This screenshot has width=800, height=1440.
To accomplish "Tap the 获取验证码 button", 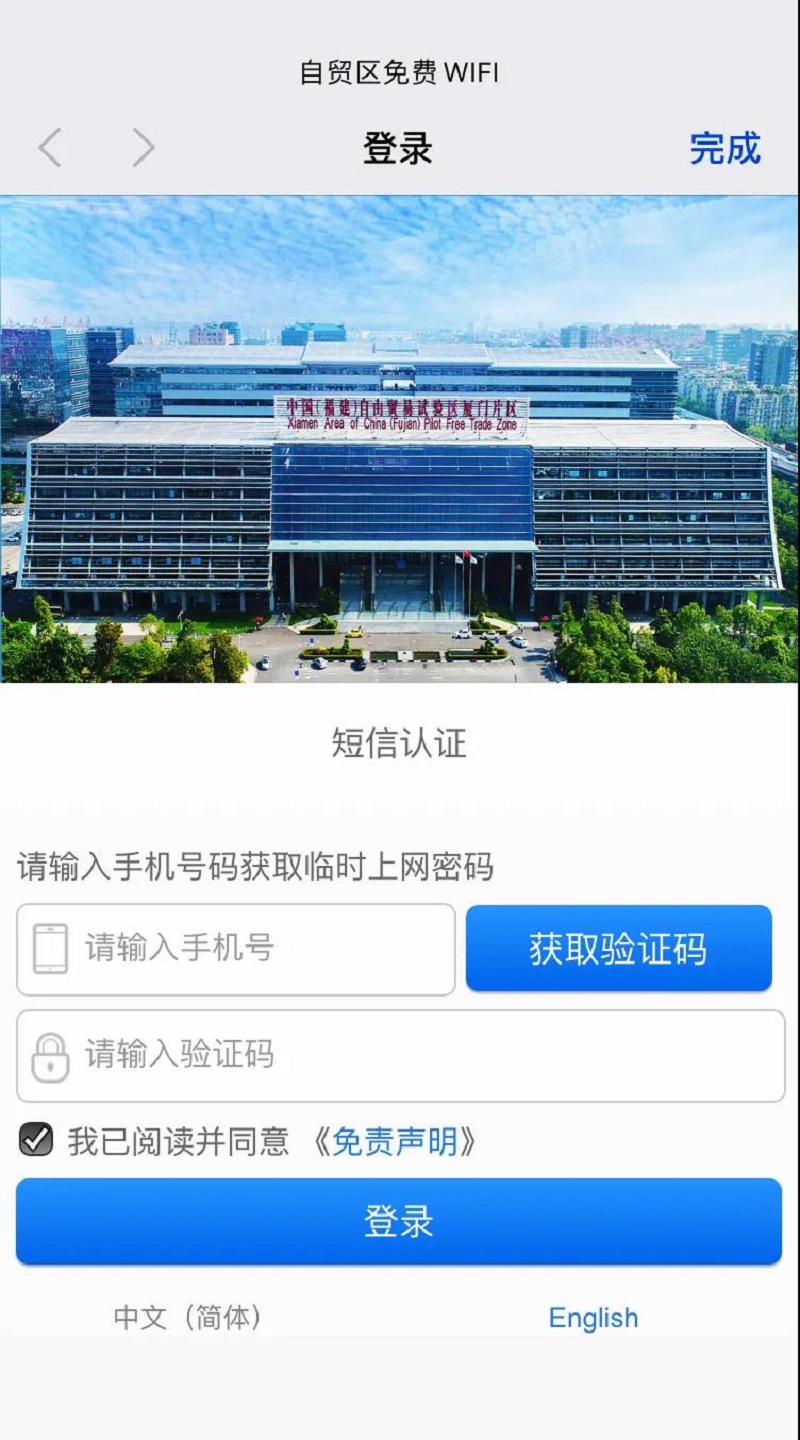I will pos(619,948).
